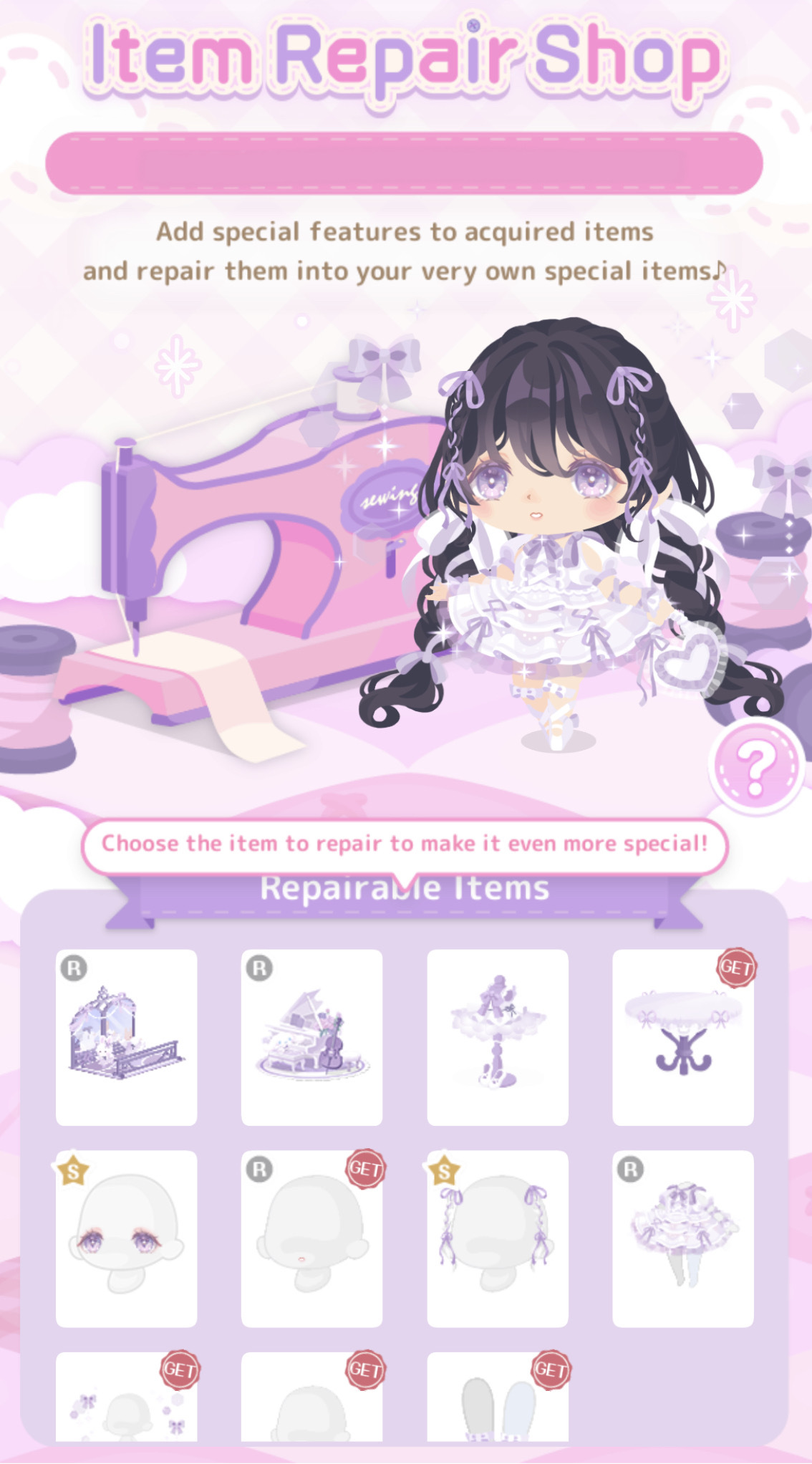
Task: Choose the small mouth face item
Action: coord(311,1238)
